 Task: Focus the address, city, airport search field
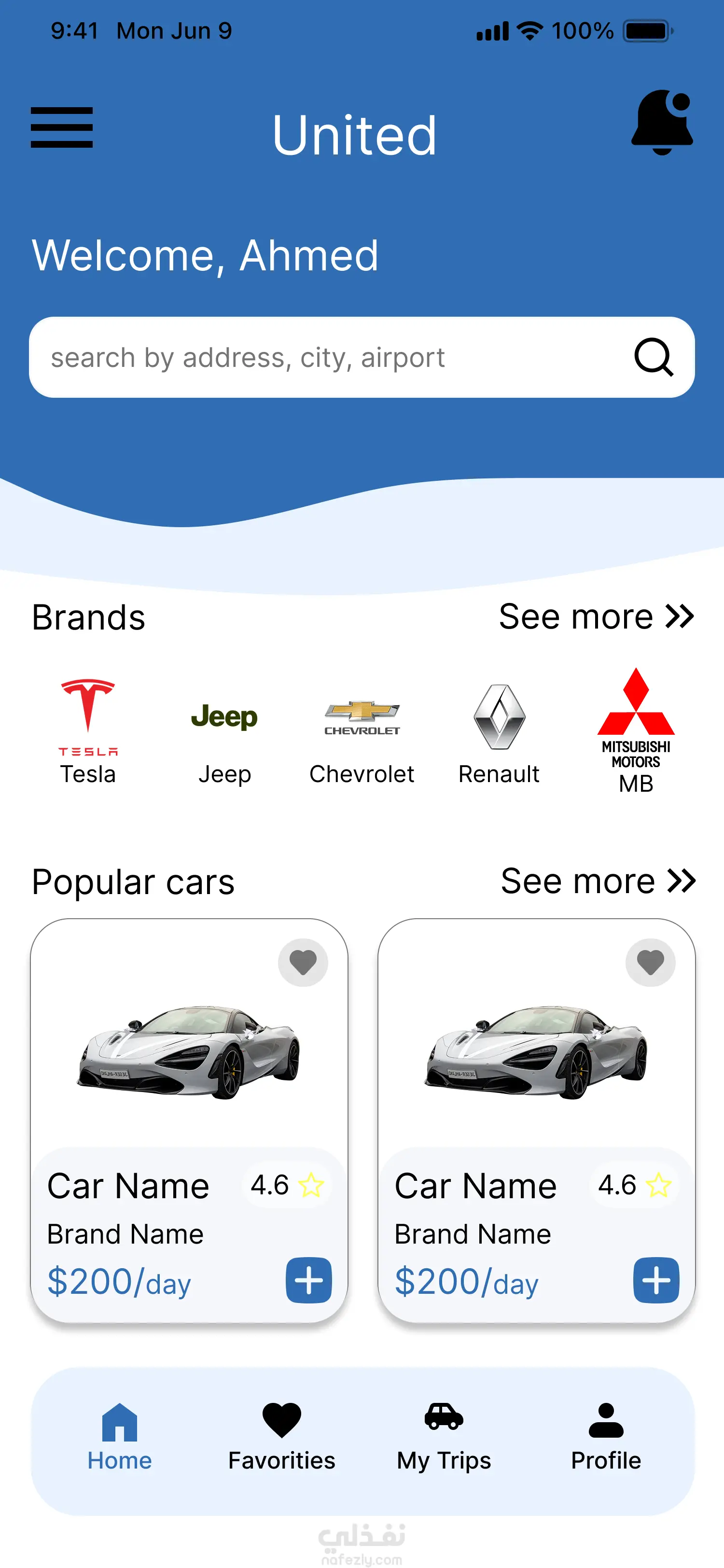click(329, 357)
